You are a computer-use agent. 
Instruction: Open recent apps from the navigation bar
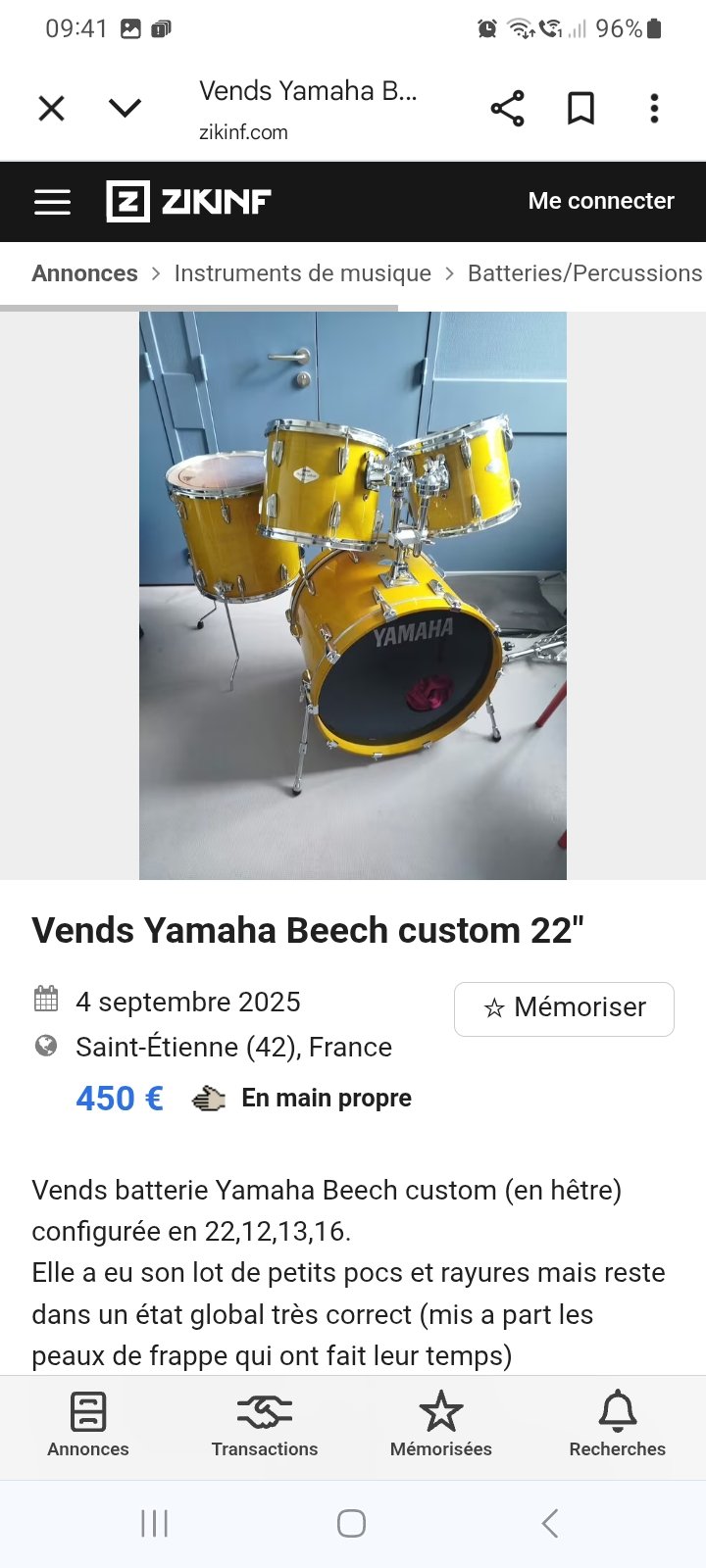pyautogui.click(x=155, y=1523)
